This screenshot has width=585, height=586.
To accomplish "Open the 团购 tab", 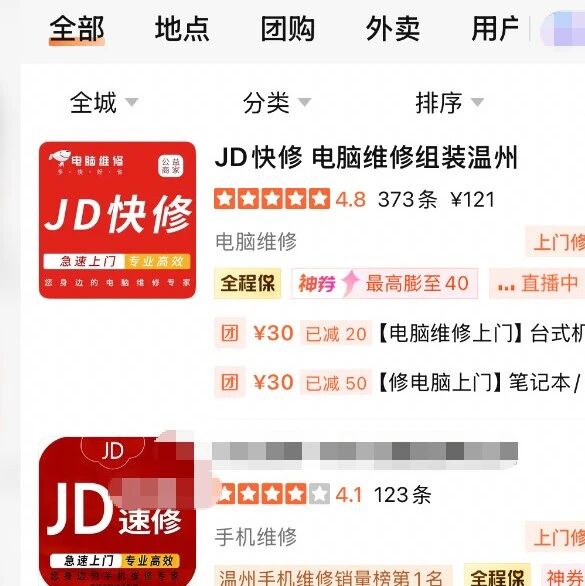I will pyautogui.click(x=287, y=29).
